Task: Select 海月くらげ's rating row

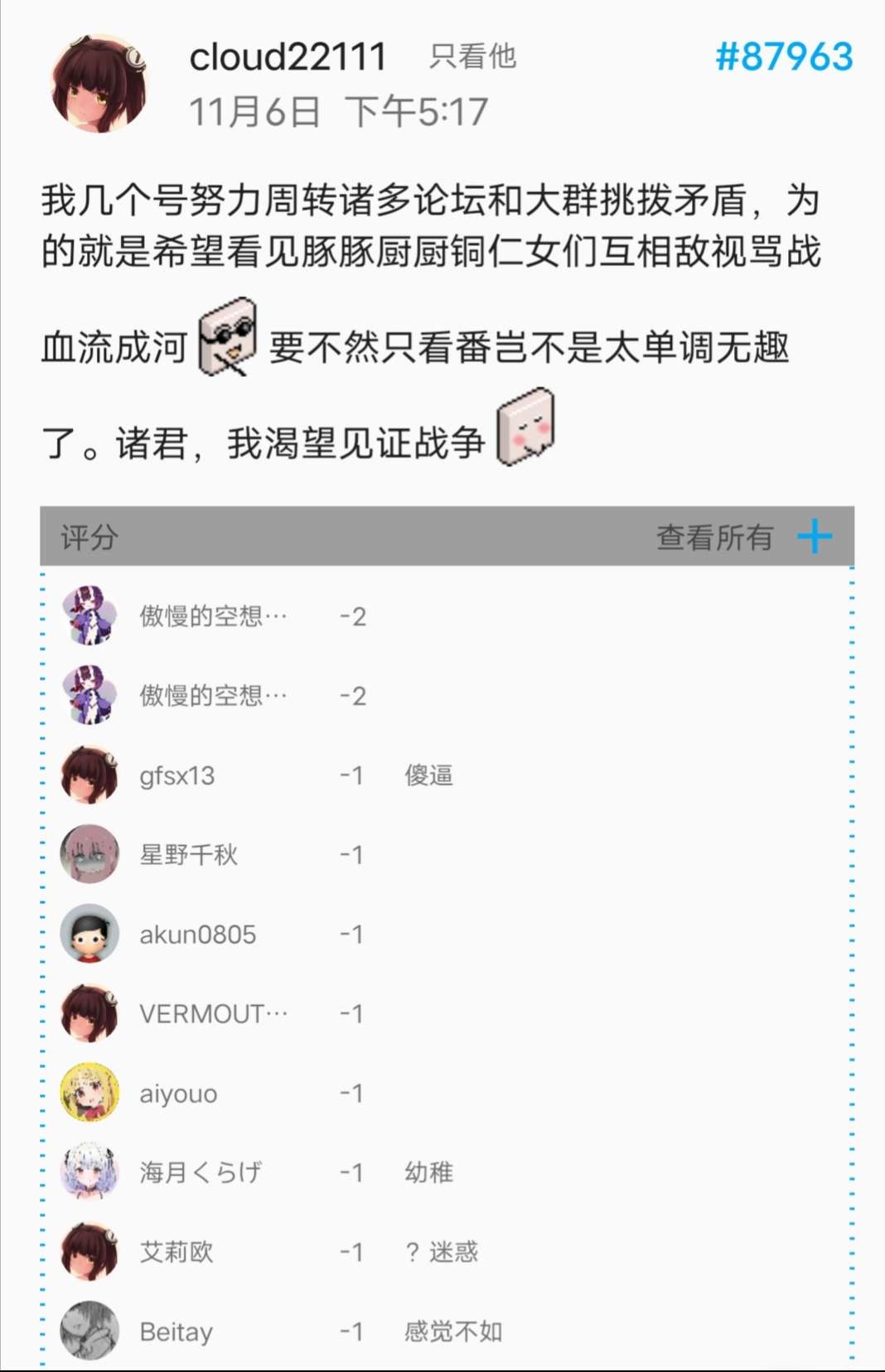Action: [201, 1172]
